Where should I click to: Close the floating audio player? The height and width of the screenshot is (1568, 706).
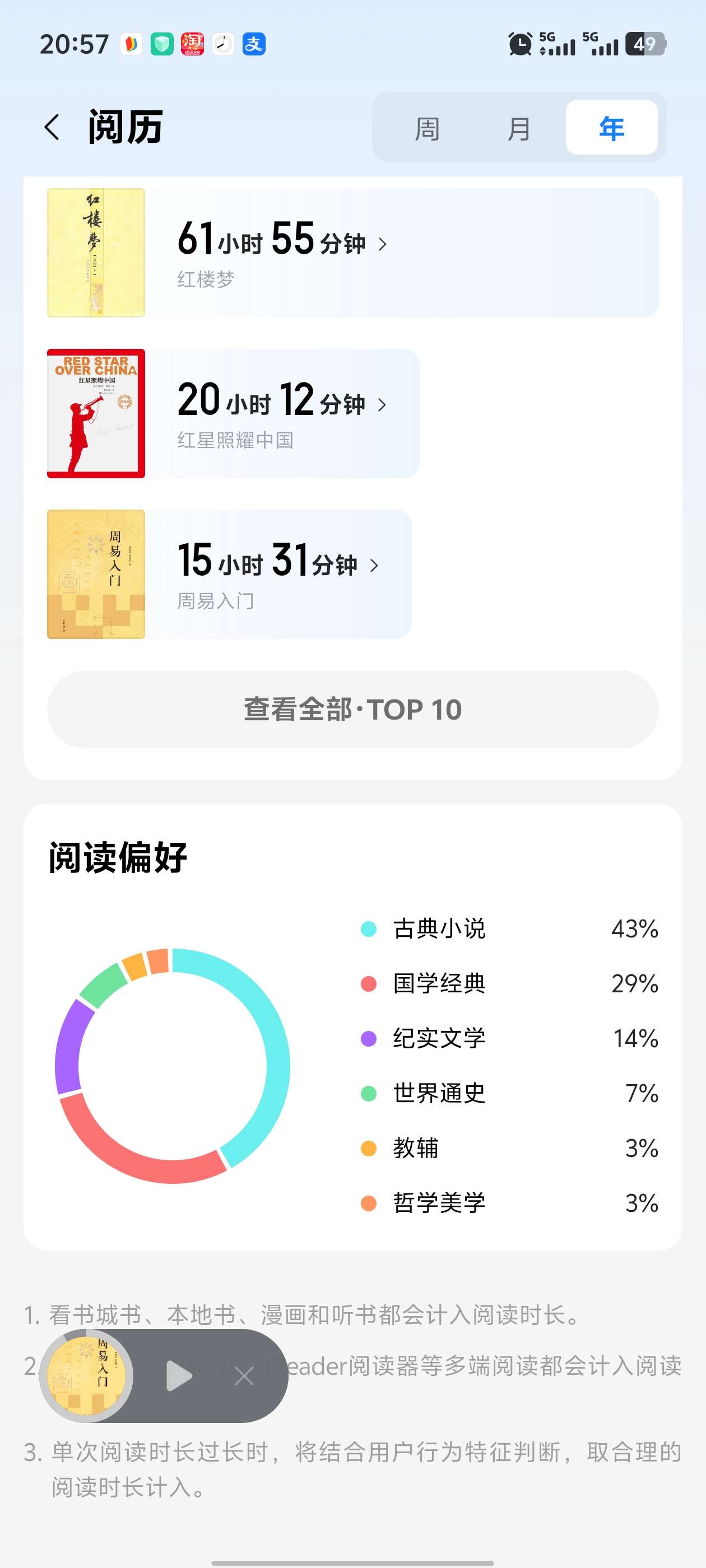[244, 1376]
